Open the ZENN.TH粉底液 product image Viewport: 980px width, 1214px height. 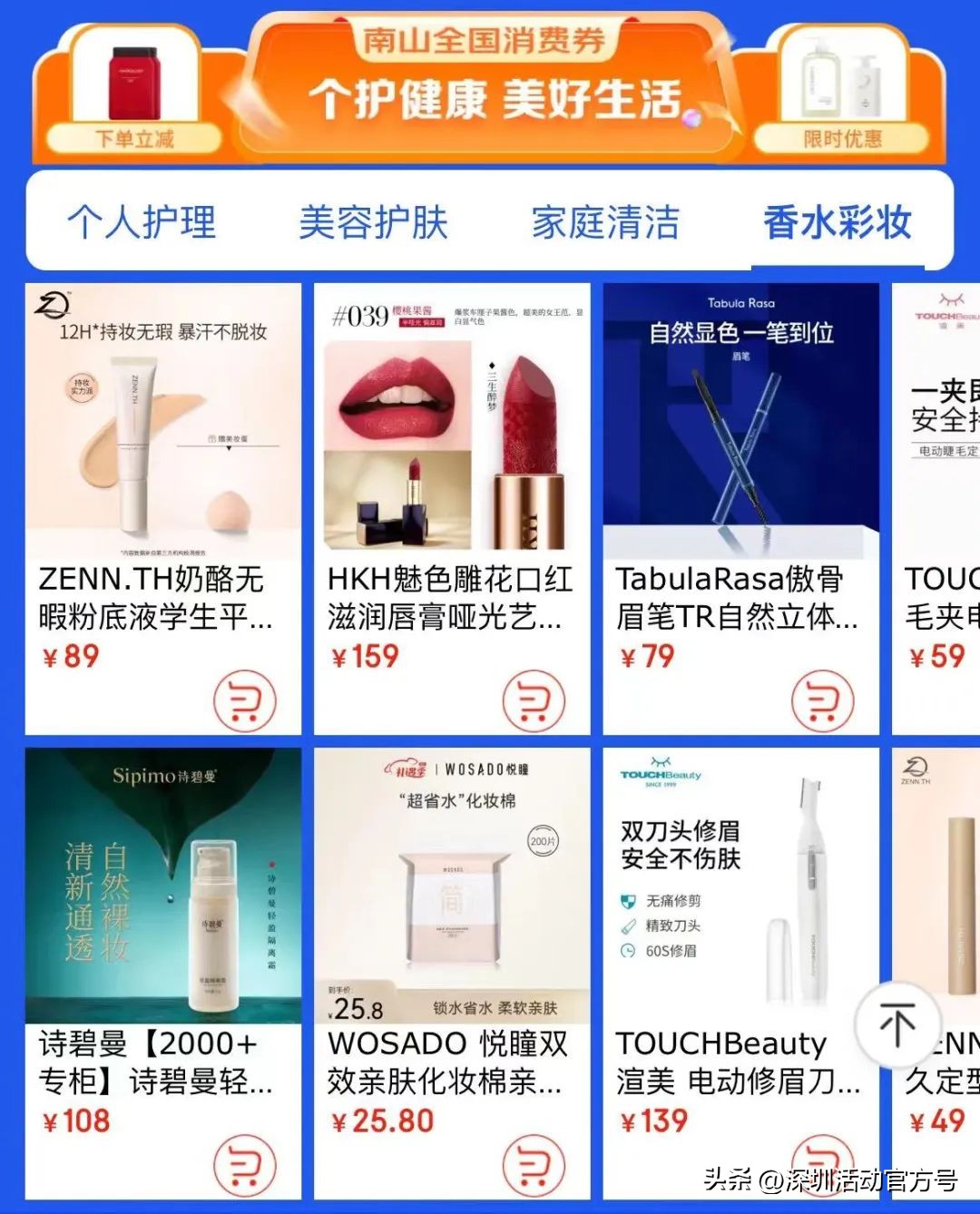(162, 417)
